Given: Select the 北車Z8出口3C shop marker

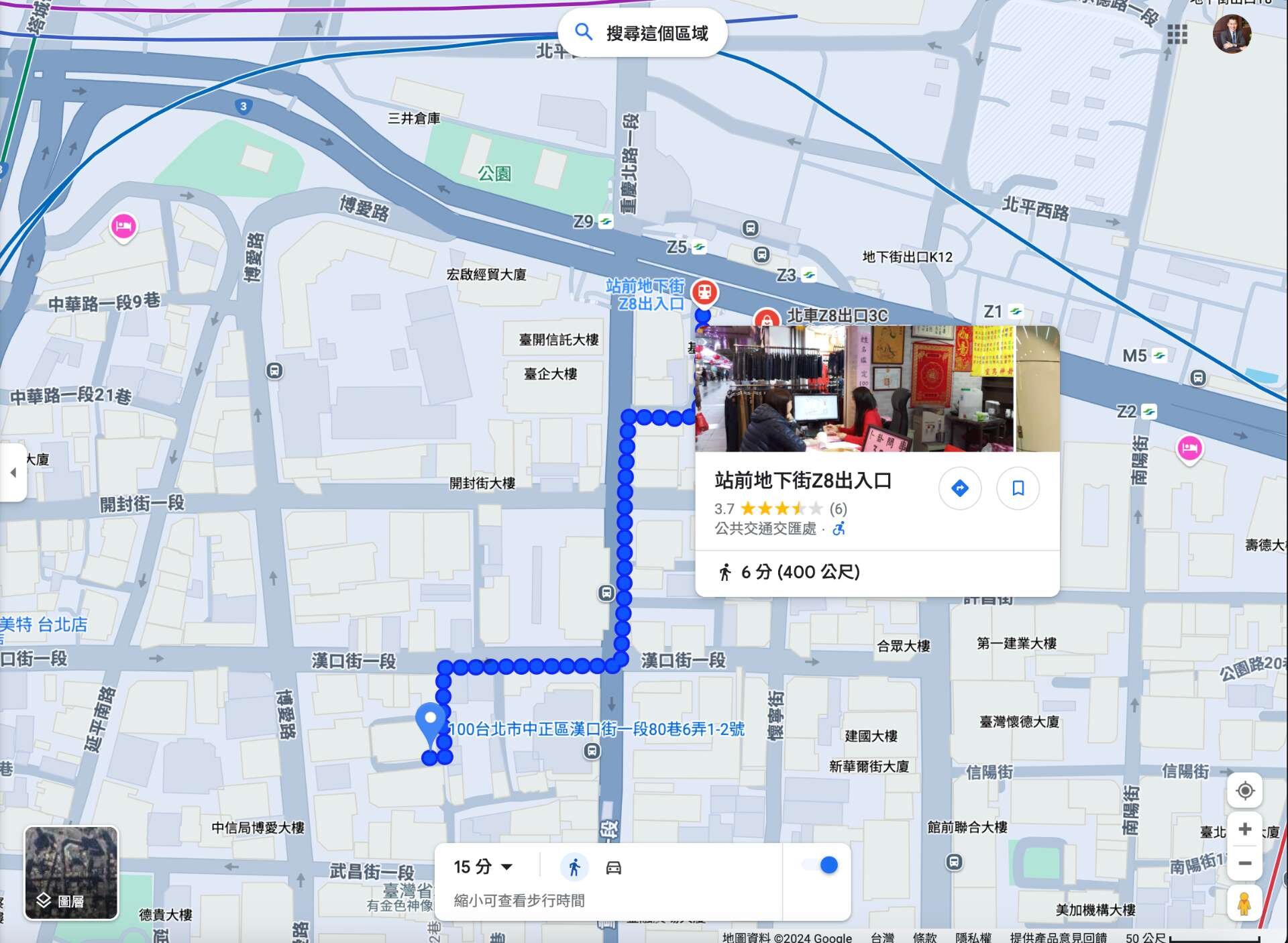Looking at the screenshot, I should coord(766,319).
